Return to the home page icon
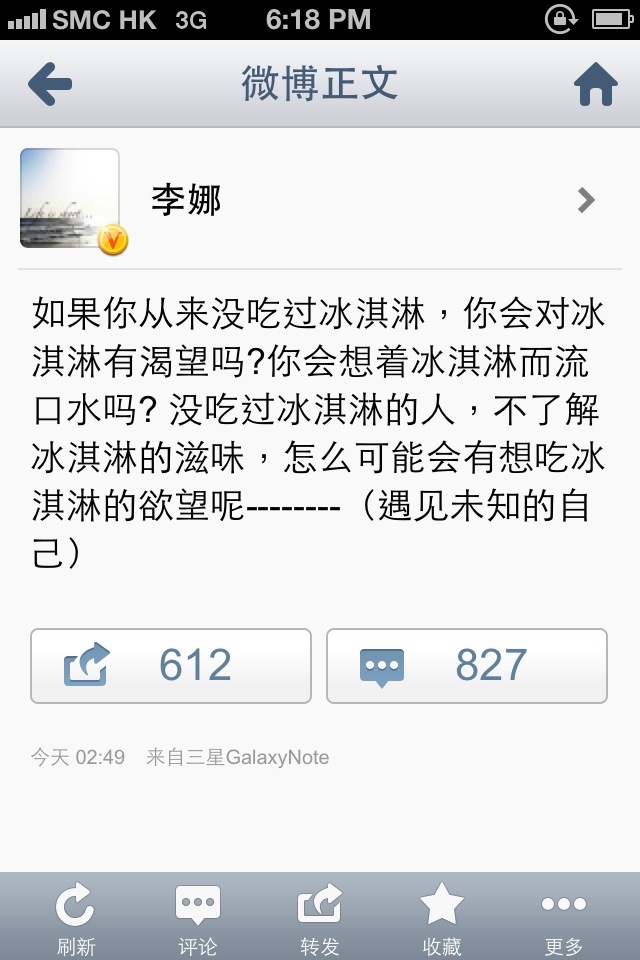This screenshot has width=640, height=960. [x=595, y=85]
